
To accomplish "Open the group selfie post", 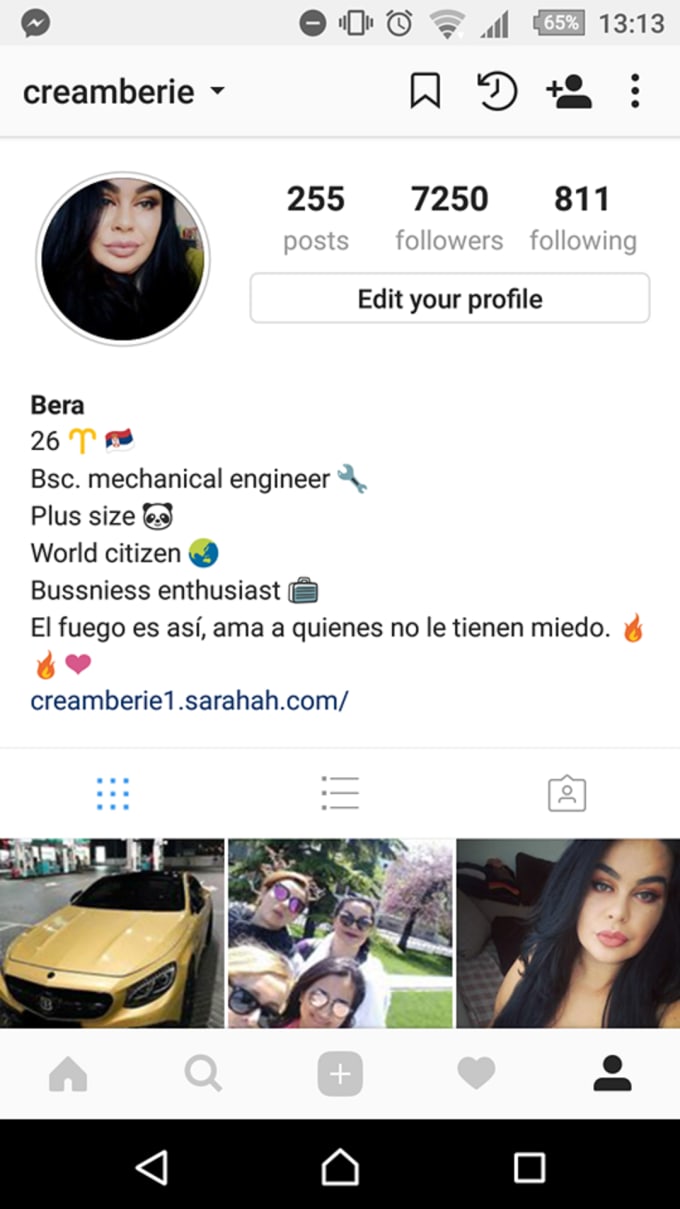I will (x=340, y=932).
